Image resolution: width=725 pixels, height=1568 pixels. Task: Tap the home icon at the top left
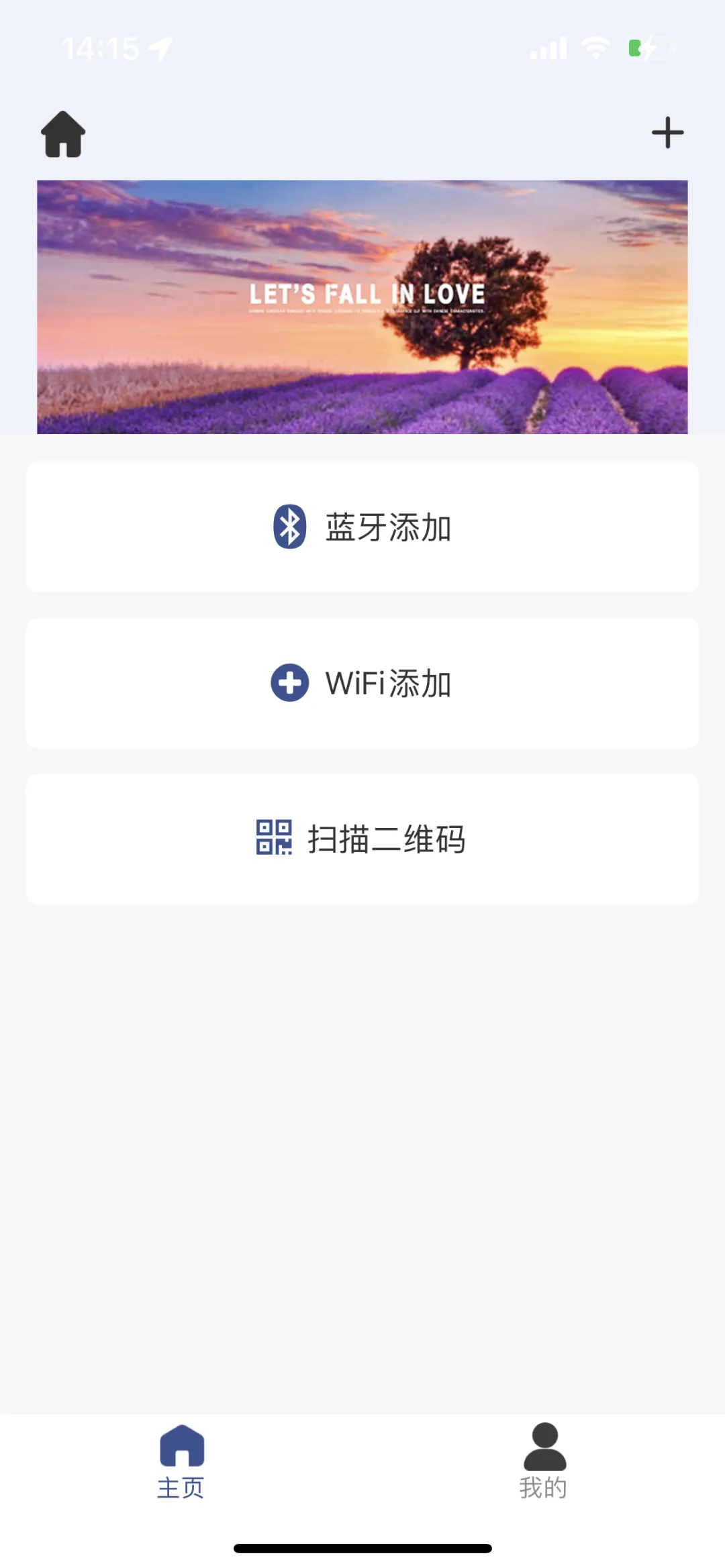[x=63, y=134]
